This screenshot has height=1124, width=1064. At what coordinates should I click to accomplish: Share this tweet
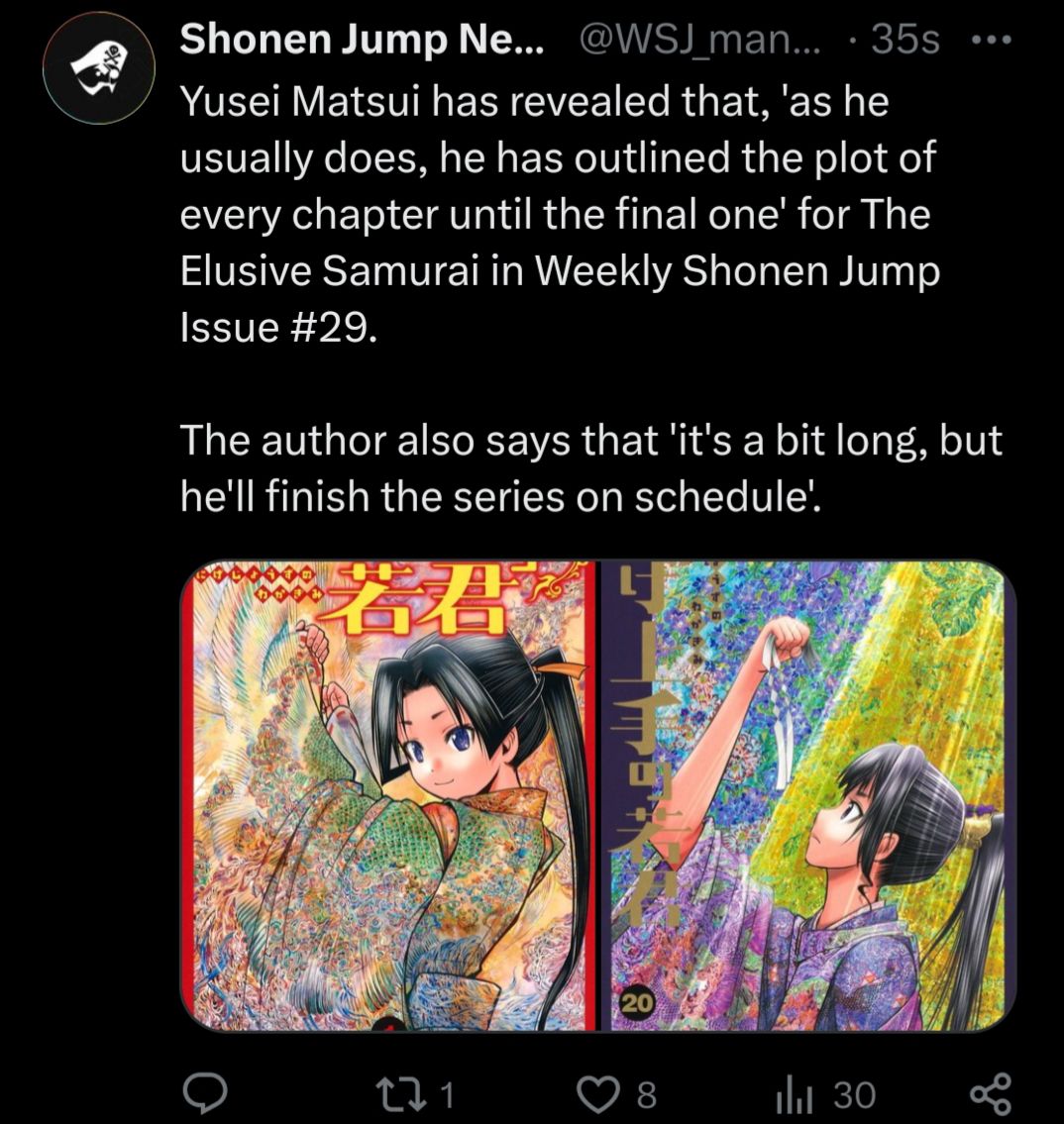pyautogui.click(x=991, y=1094)
